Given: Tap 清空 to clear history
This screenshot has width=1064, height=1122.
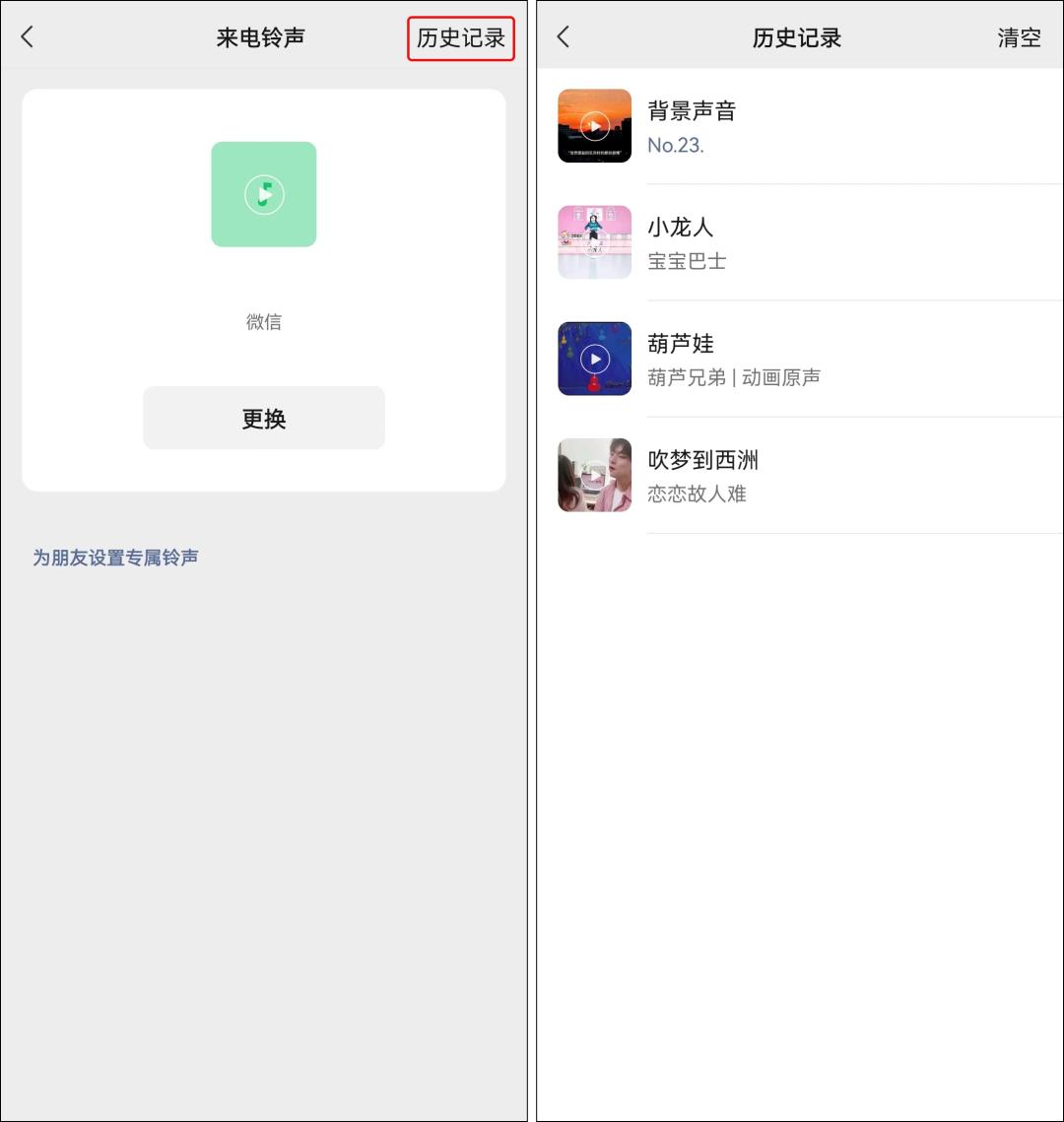Looking at the screenshot, I should [1019, 39].
